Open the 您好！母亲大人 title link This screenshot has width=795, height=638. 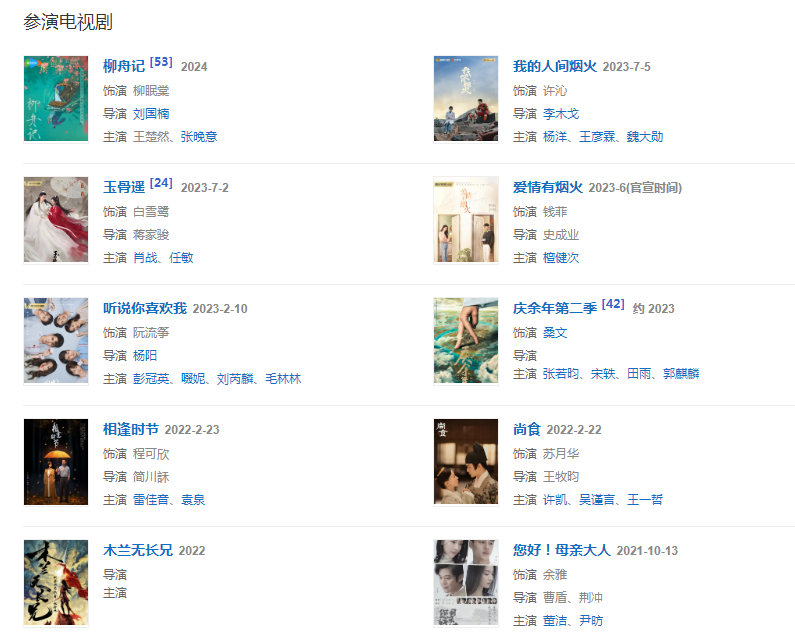point(561,551)
